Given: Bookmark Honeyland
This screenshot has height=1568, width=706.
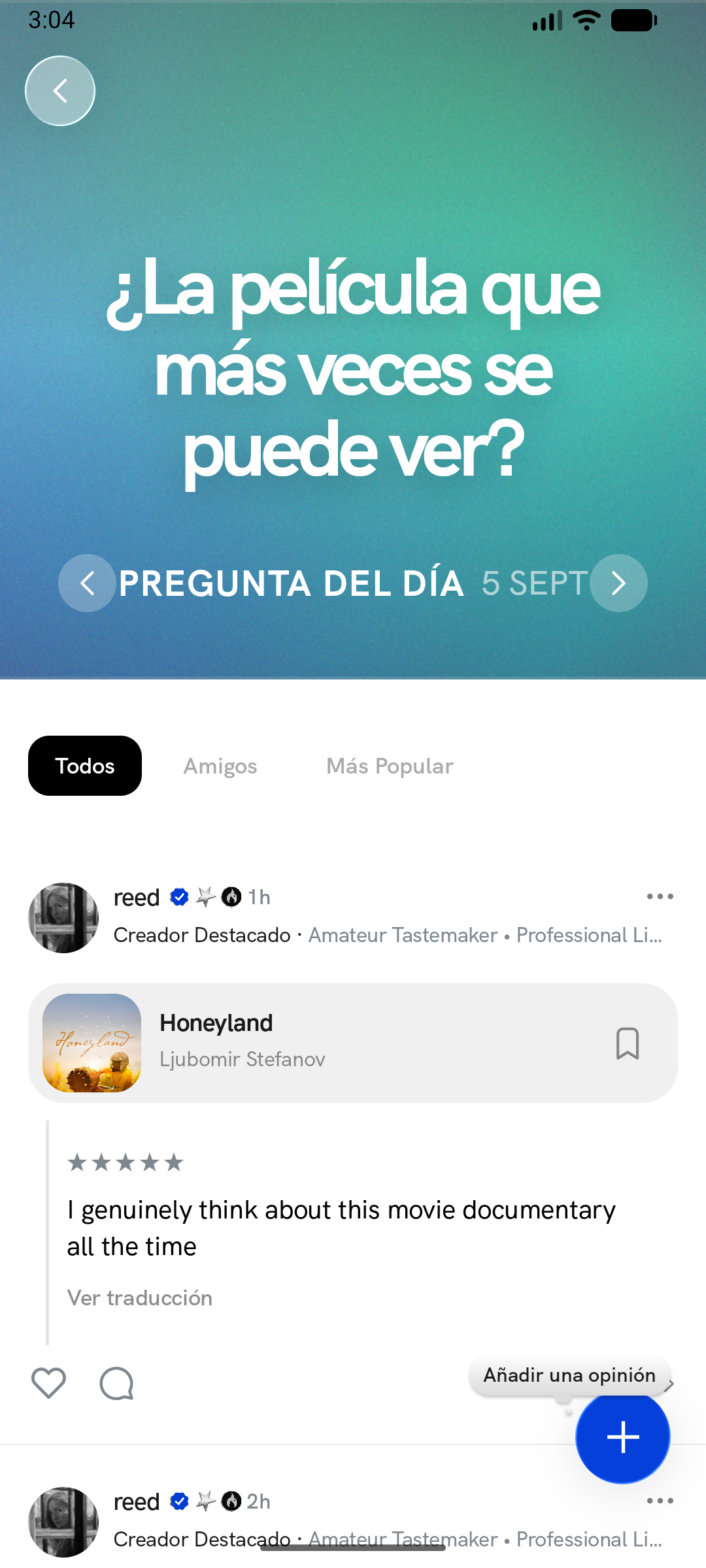Looking at the screenshot, I should (628, 1043).
